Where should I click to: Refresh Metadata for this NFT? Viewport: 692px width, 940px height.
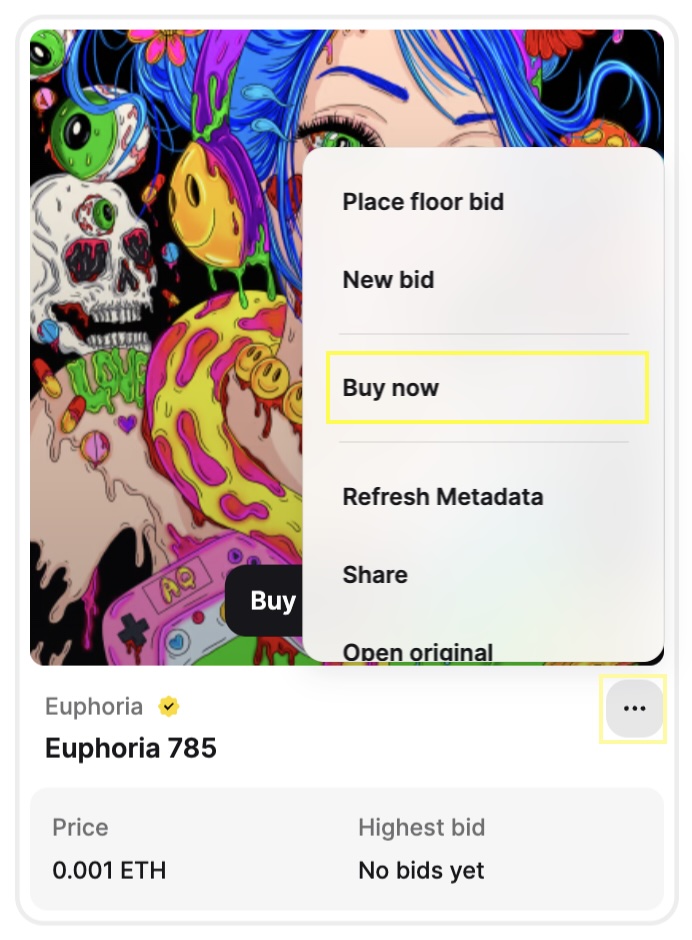coord(442,497)
